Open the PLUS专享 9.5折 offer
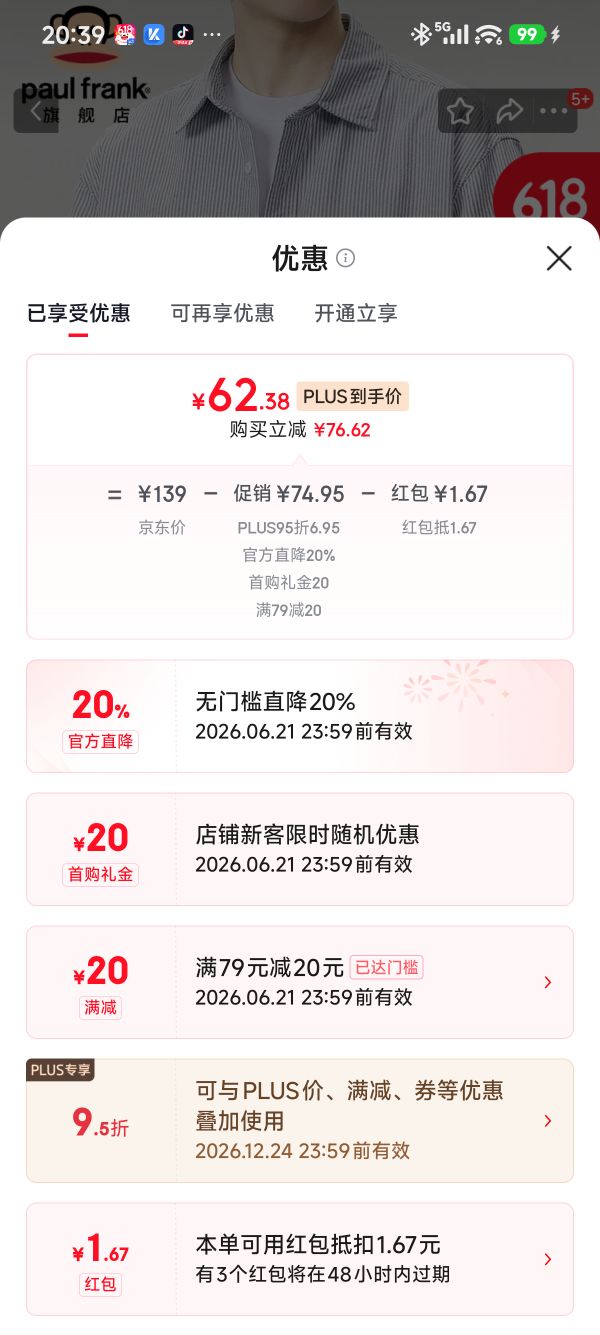Screen dimensions: 600x1335 click(300, 1121)
